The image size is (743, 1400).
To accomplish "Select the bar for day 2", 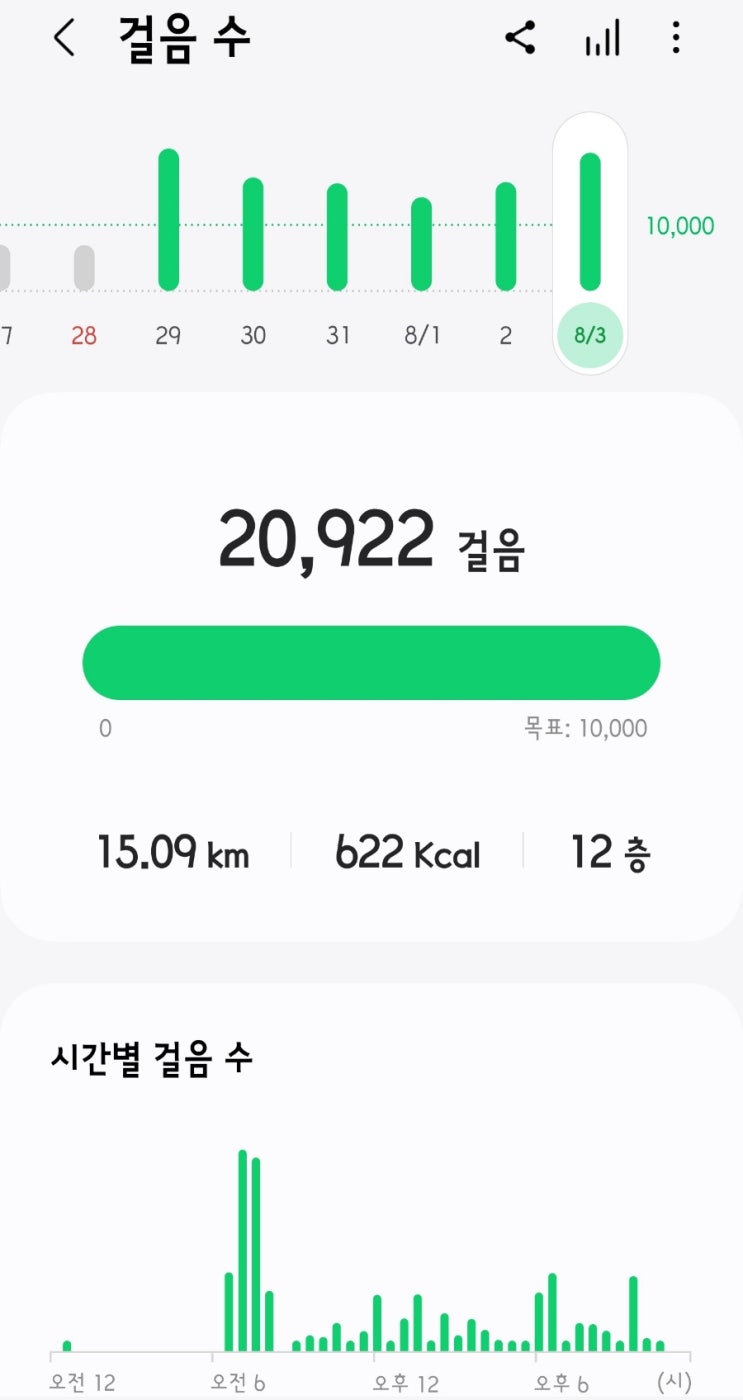I will (506, 236).
